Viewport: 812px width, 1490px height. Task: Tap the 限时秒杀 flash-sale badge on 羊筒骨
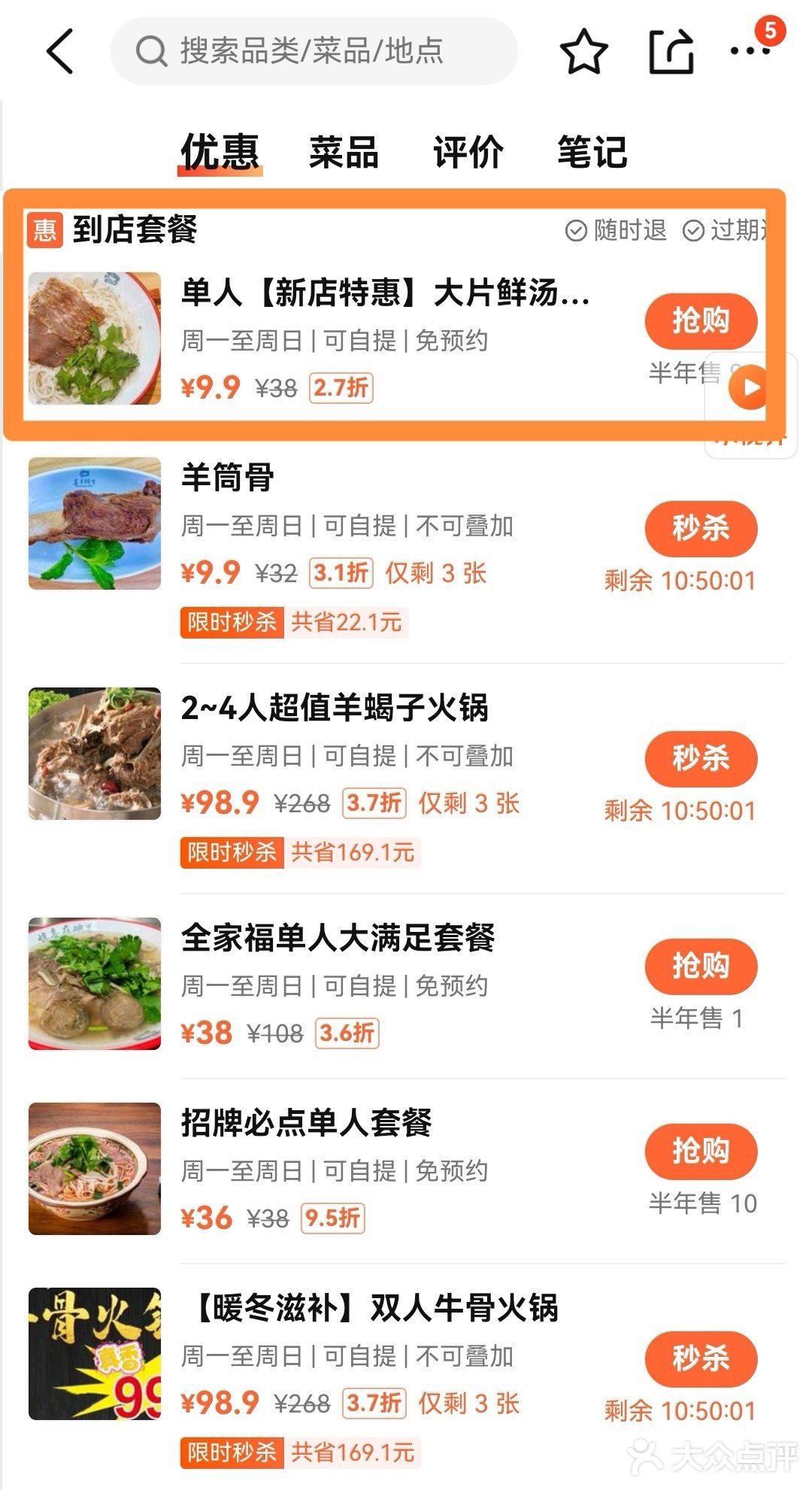[231, 621]
